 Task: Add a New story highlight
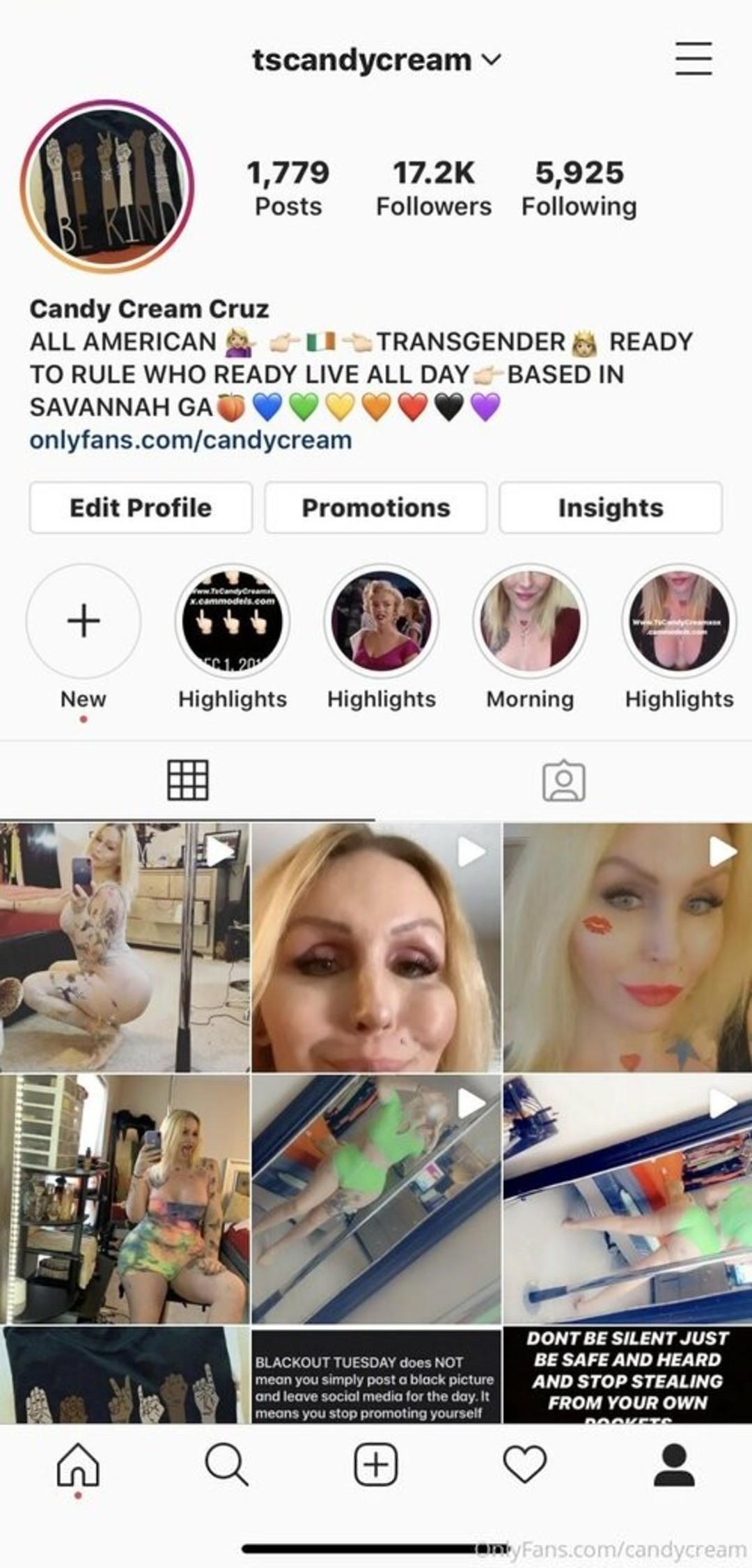pyautogui.click(x=84, y=621)
